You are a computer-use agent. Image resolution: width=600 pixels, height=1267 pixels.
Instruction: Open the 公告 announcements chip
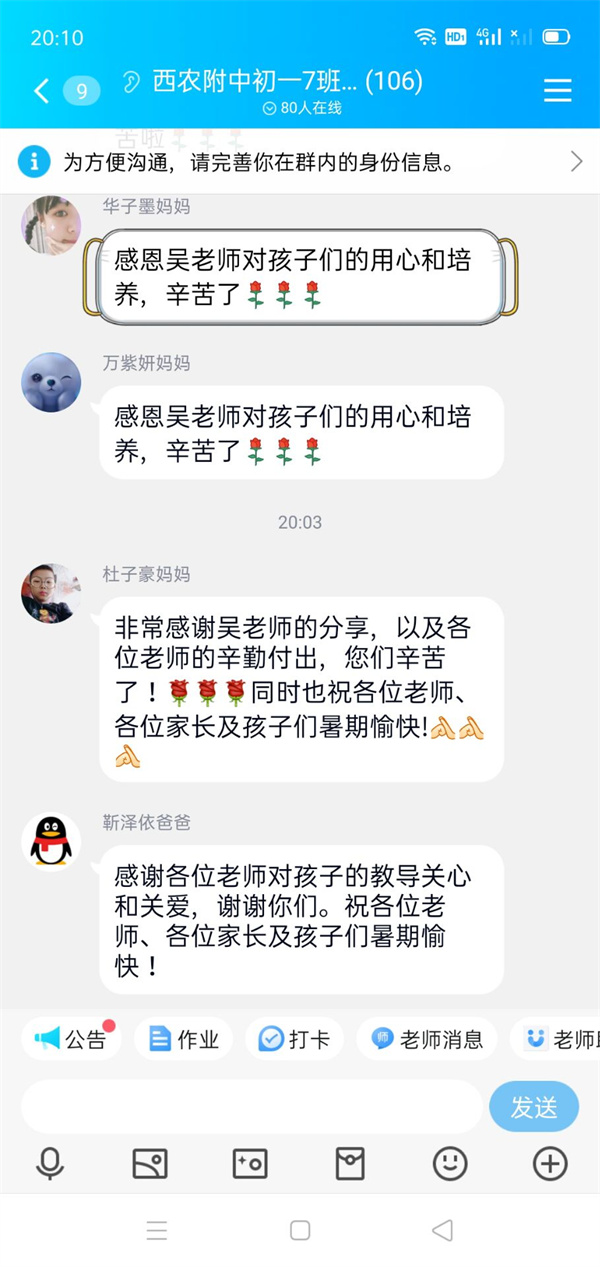pos(71,1039)
